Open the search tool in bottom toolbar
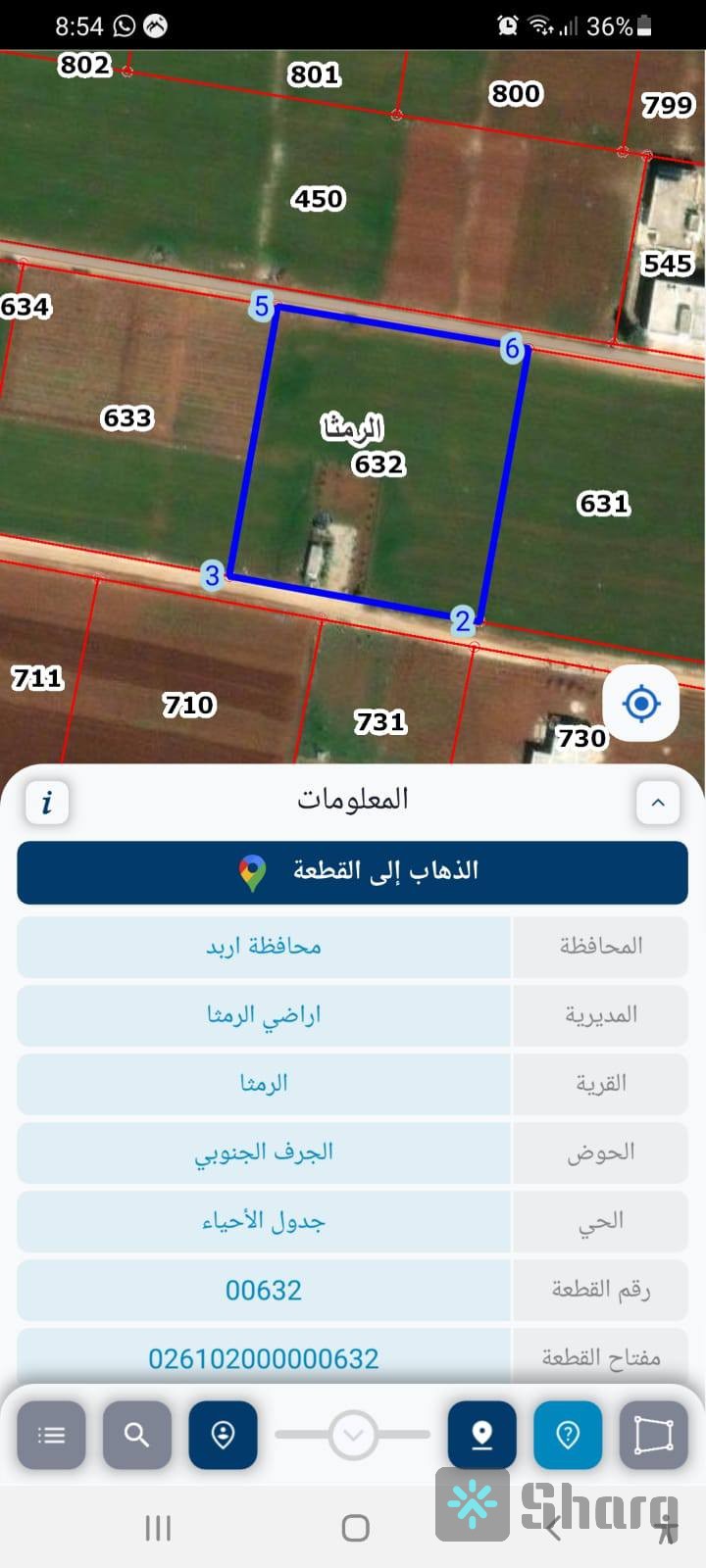This screenshot has width=706, height=1568. (x=137, y=1435)
